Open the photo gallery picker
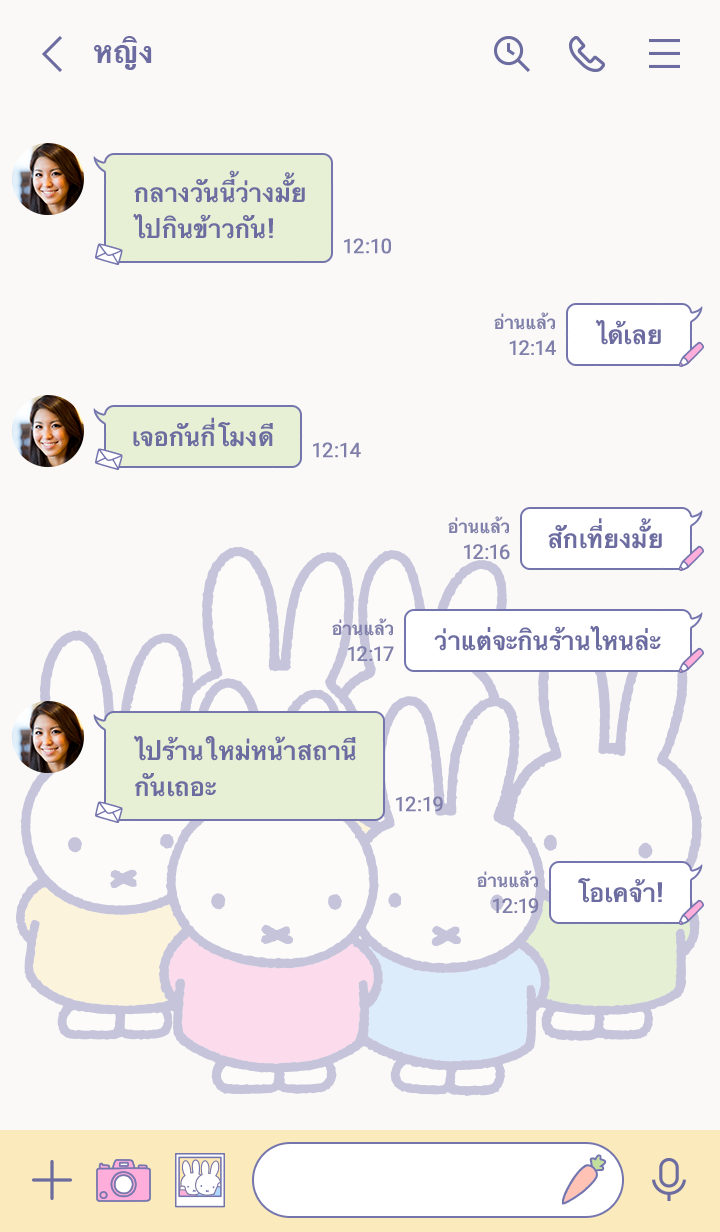Image resolution: width=720 pixels, height=1232 pixels. click(x=200, y=1181)
